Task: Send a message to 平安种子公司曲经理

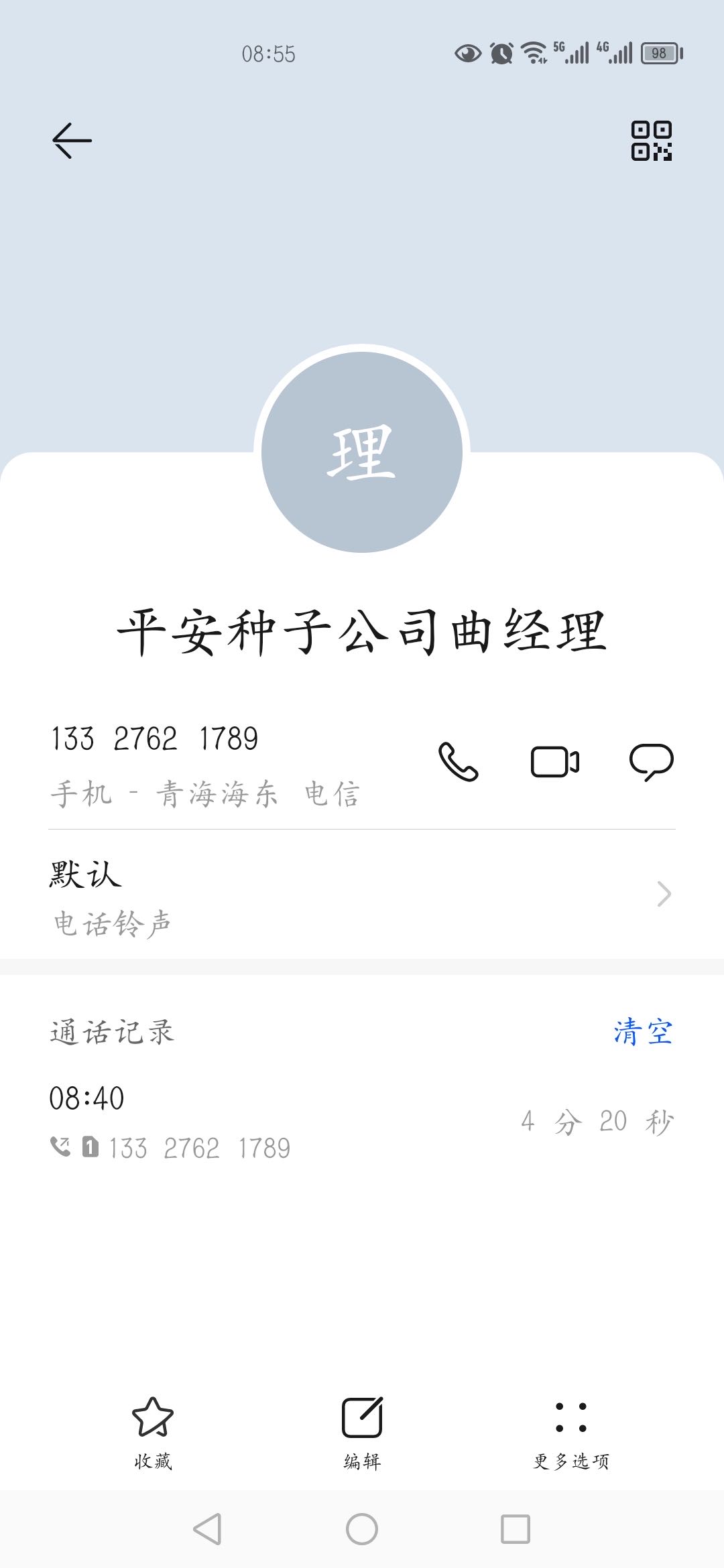Action: (652, 762)
